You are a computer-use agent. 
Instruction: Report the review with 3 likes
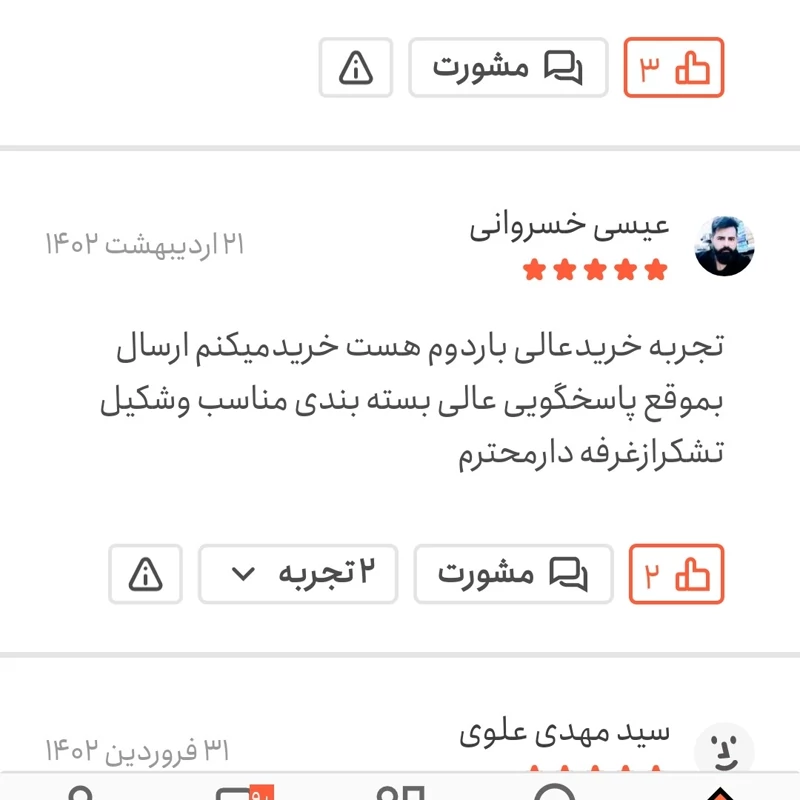pyautogui.click(x=356, y=67)
